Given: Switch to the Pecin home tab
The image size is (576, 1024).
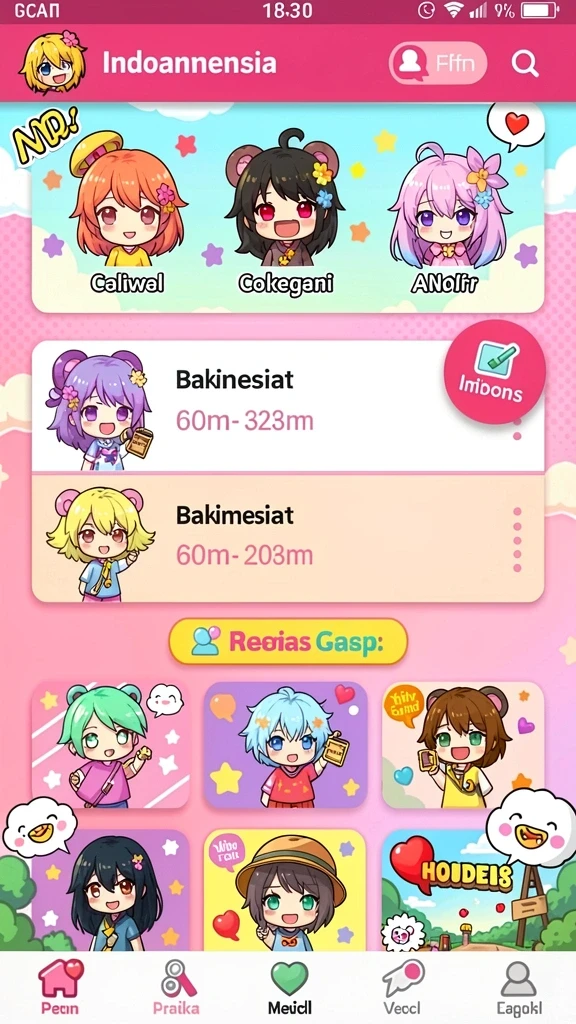Looking at the screenshot, I should tap(60, 987).
